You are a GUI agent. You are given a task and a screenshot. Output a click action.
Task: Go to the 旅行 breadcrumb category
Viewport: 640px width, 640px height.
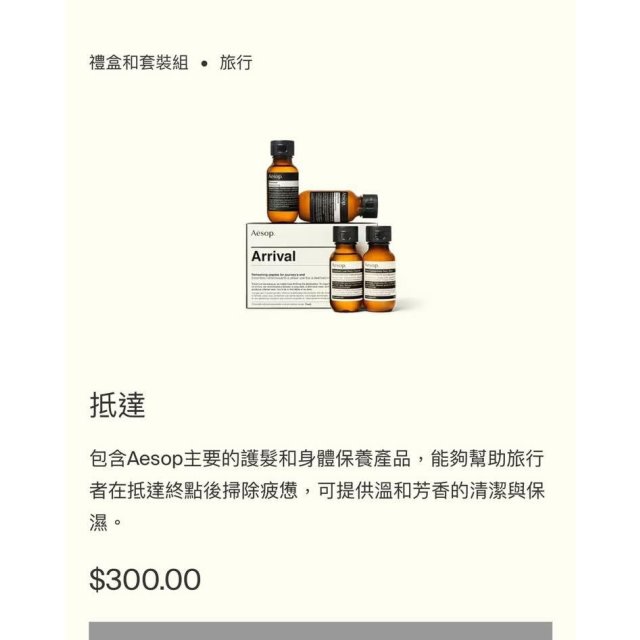[236, 62]
